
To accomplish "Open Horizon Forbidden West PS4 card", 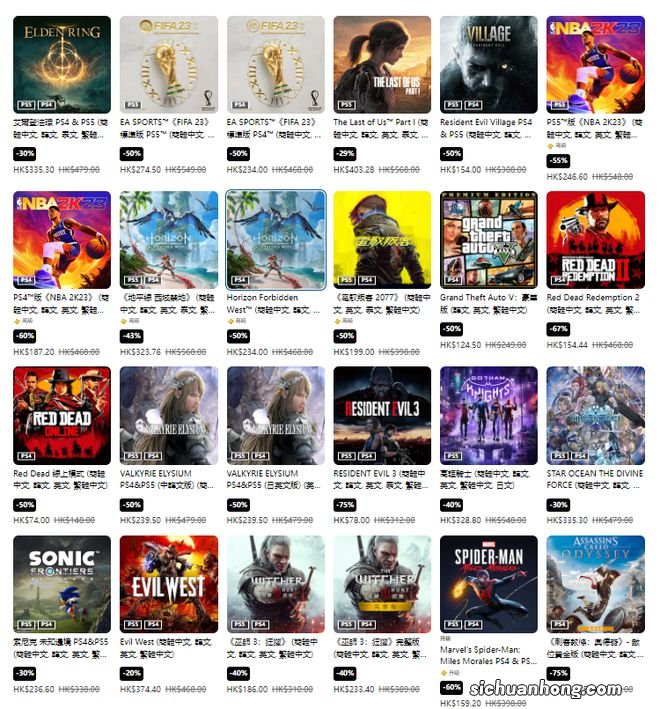I will (275, 239).
